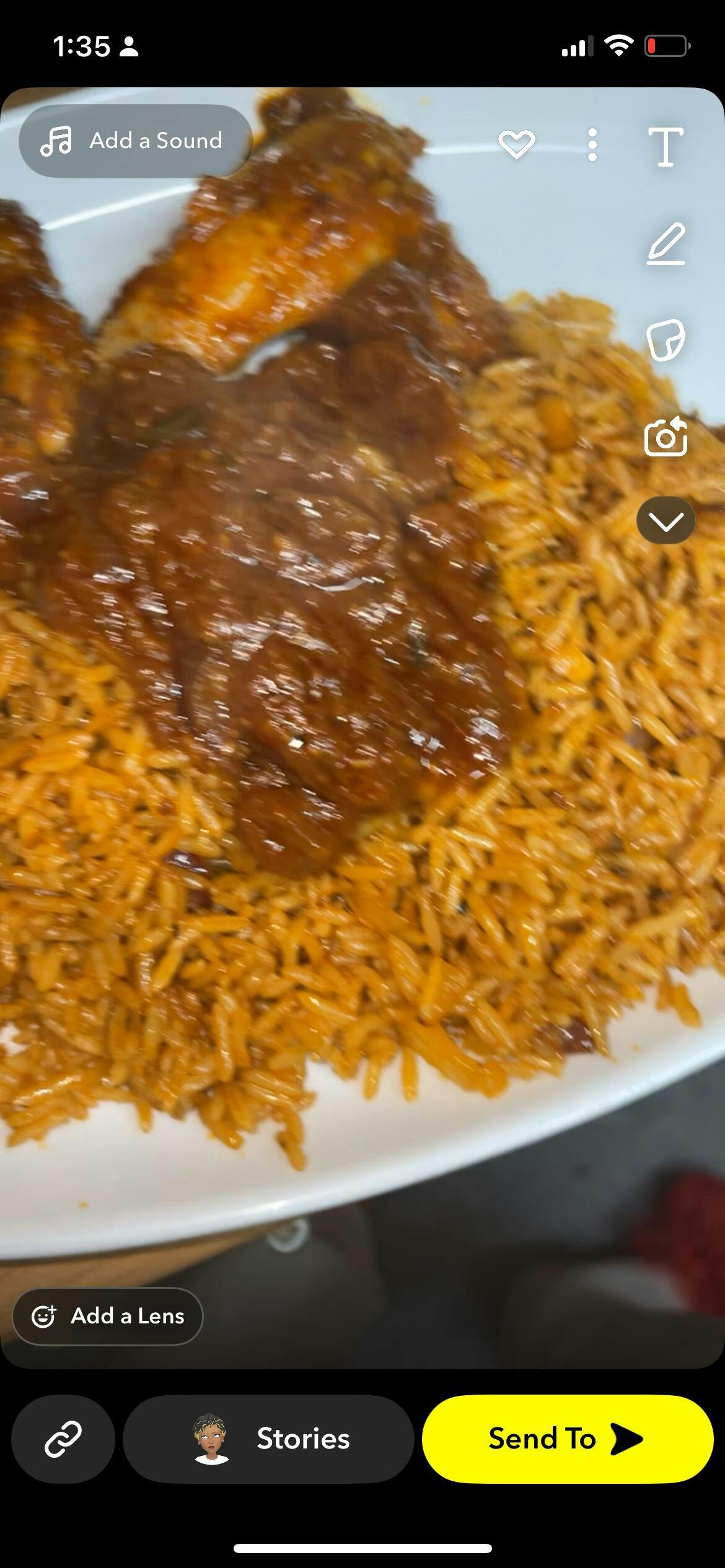Open the sticker picker

(666, 340)
